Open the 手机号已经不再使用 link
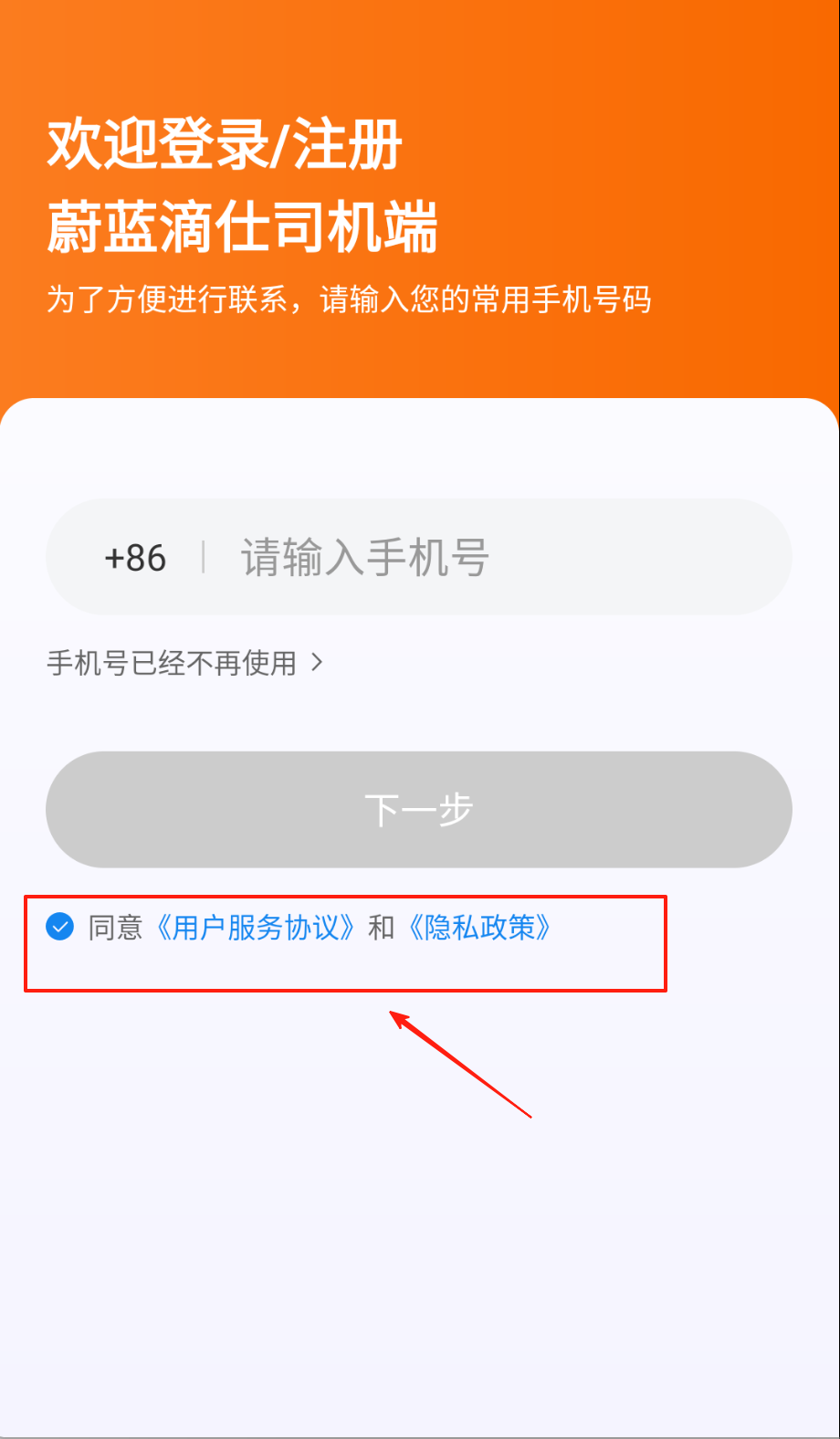 (184, 663)
